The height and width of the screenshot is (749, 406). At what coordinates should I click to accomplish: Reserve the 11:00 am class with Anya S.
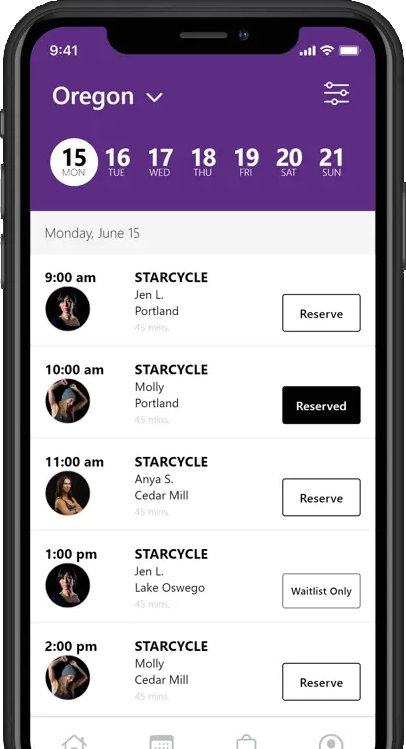321,498
